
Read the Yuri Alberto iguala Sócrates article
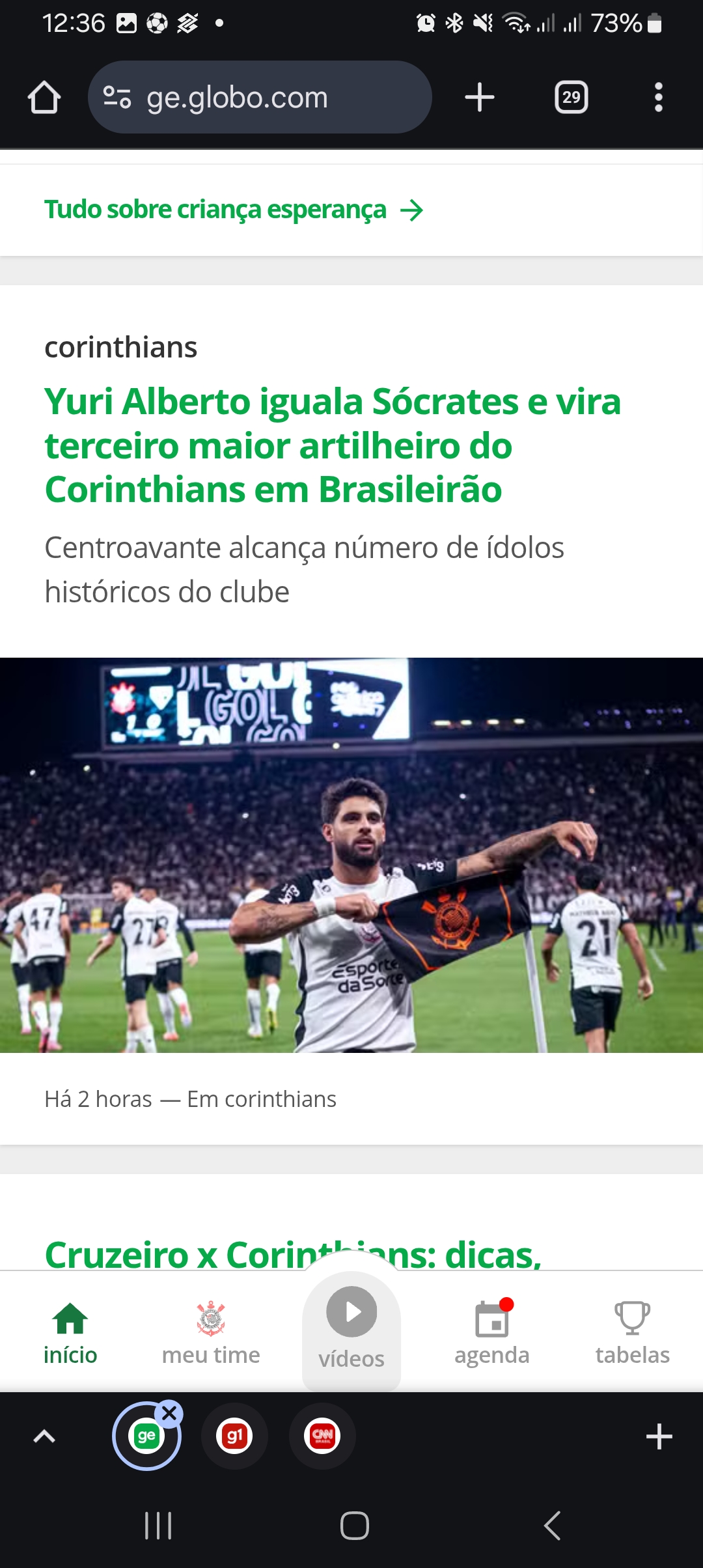pyautogui.click(x=332, y=445)
